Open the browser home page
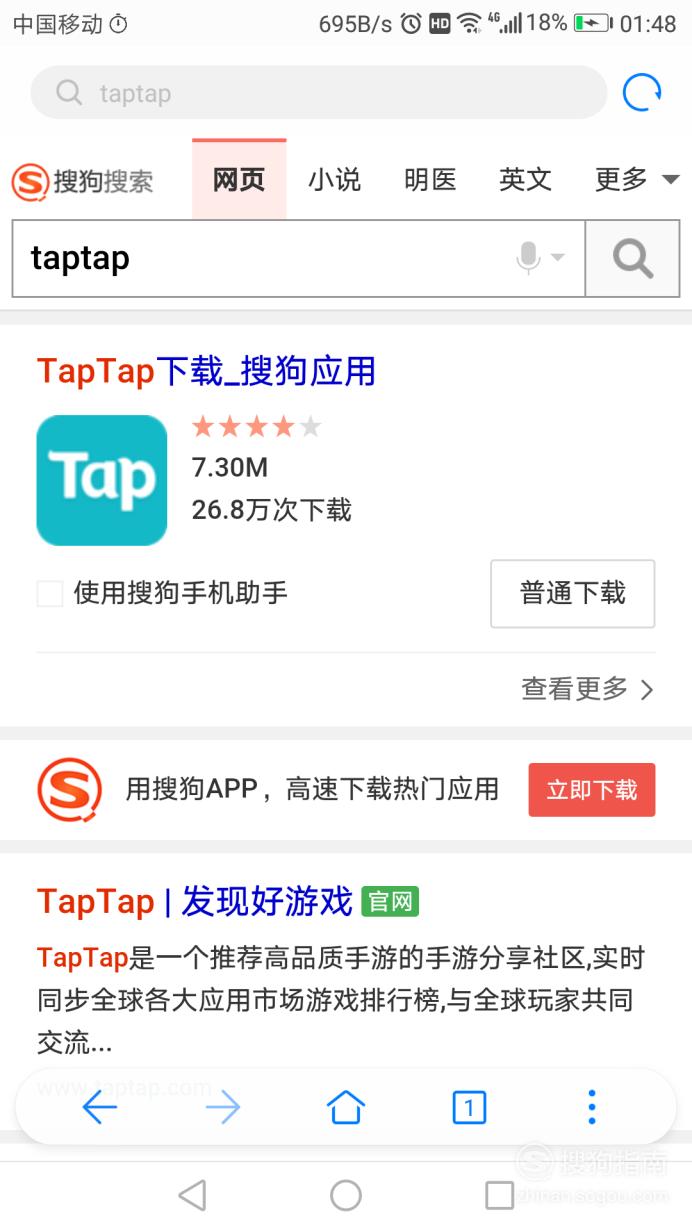 click(x=346, y=1107)
